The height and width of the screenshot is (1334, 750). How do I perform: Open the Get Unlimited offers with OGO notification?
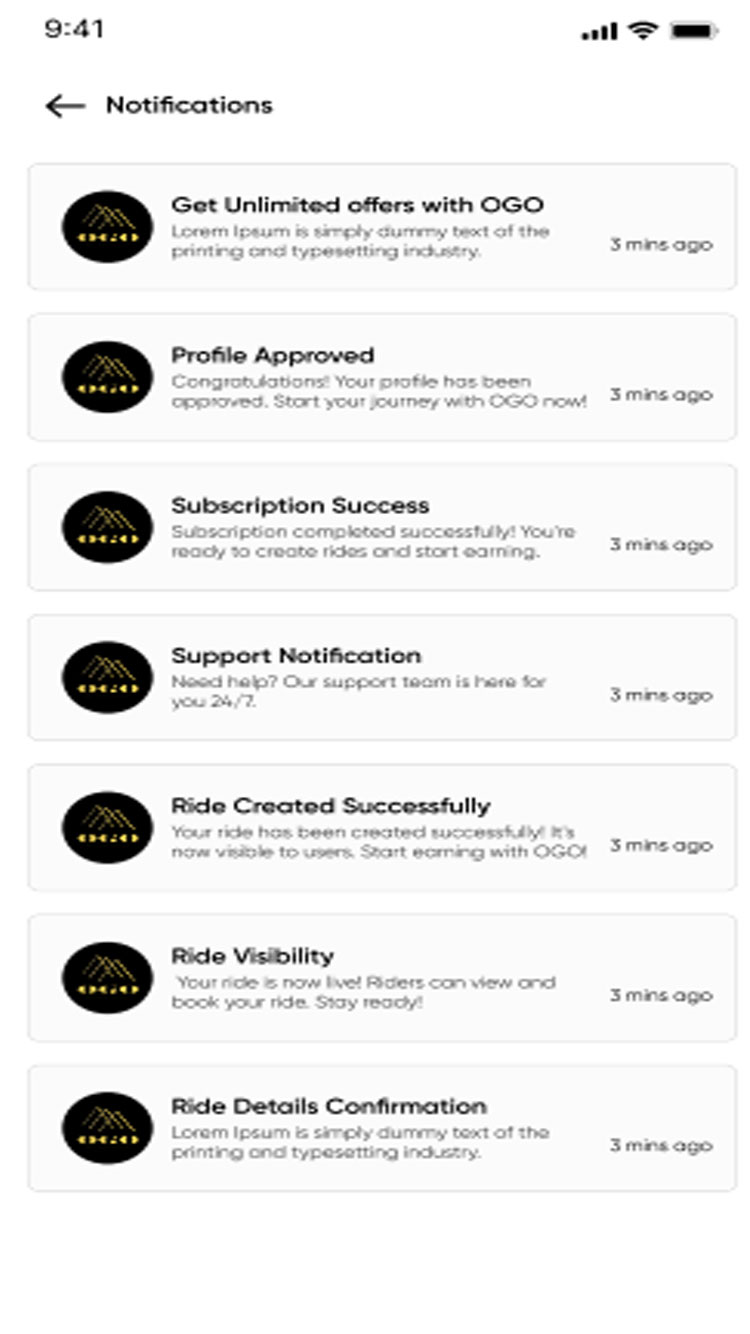tap(382, 227)
